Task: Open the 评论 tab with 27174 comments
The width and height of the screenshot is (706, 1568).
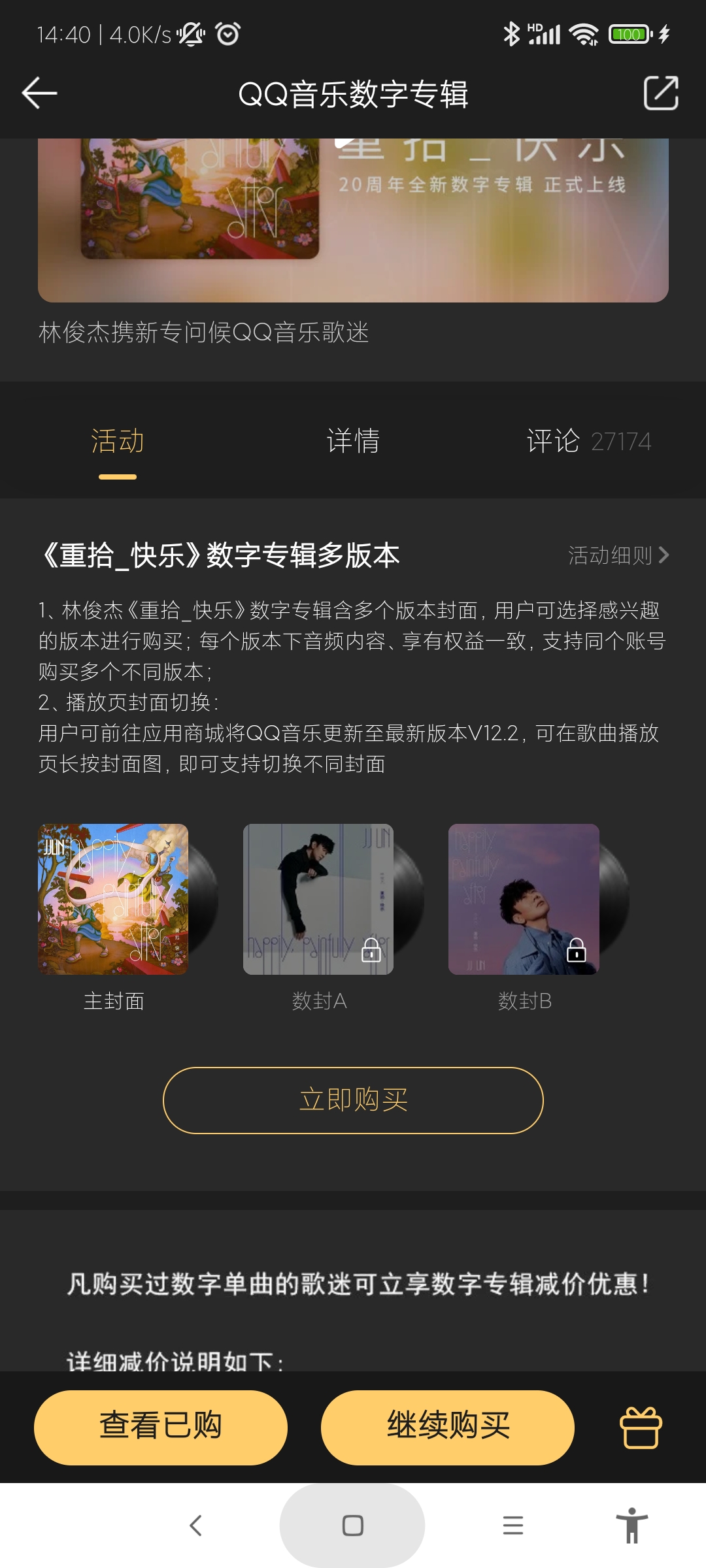Action: pos(588,442)
